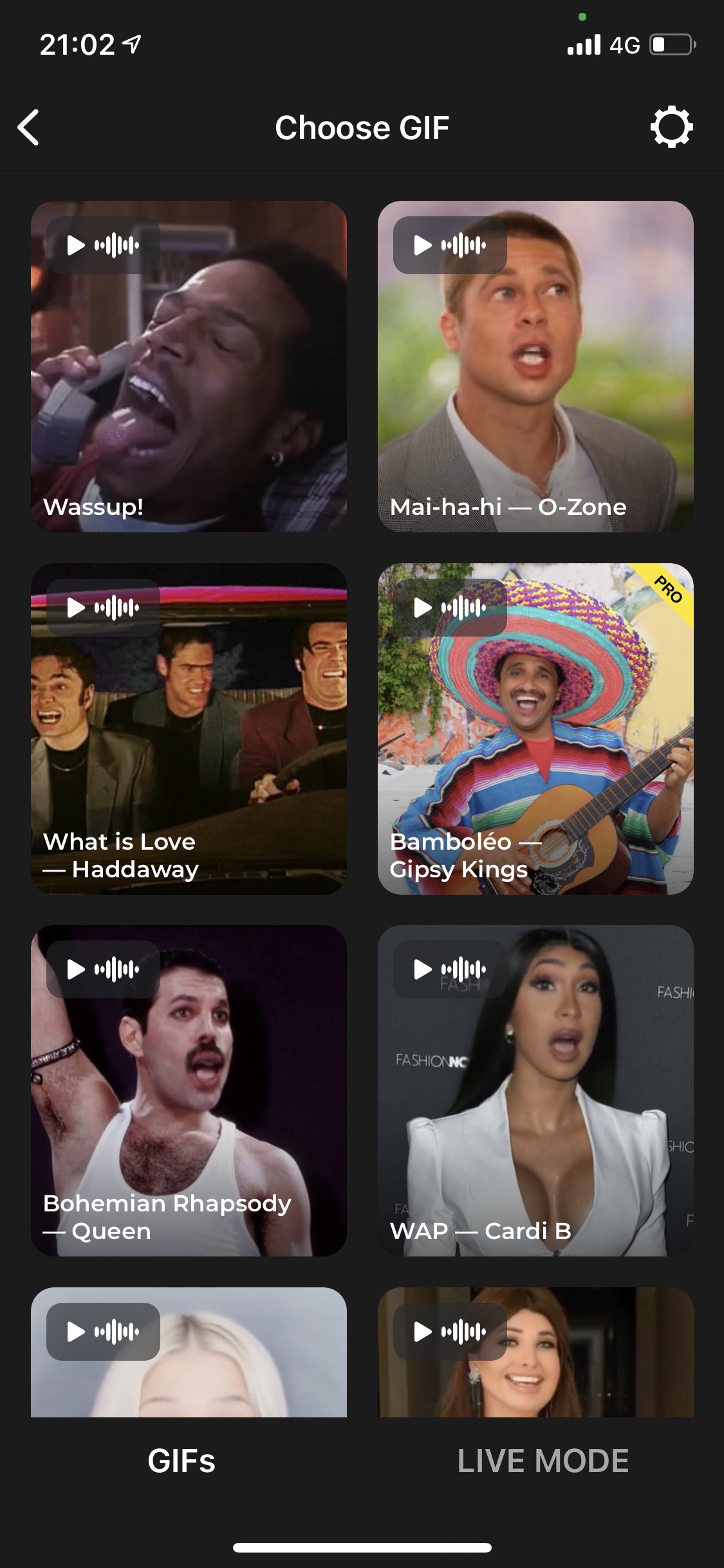Open the settings gear
This screenshot has height=1568, width=724.
(x=671, y=127)
